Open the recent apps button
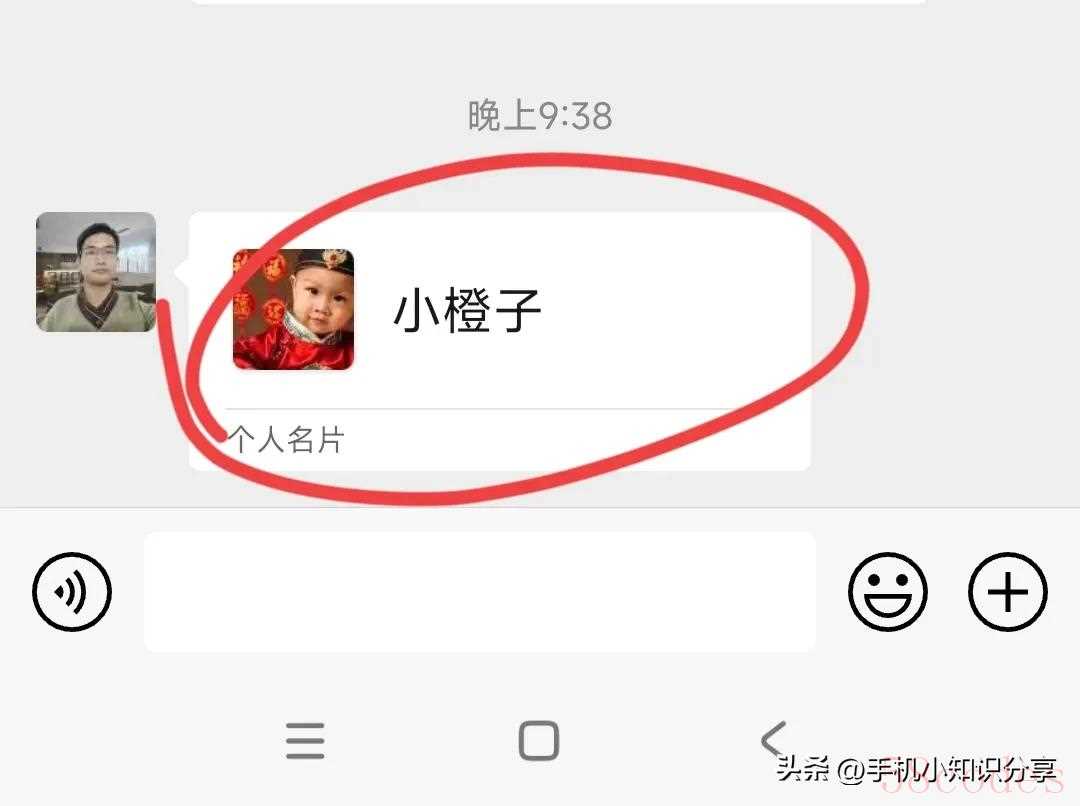Image resolution: width=1080 pixels, height=806 pixels. click(305, 741)
